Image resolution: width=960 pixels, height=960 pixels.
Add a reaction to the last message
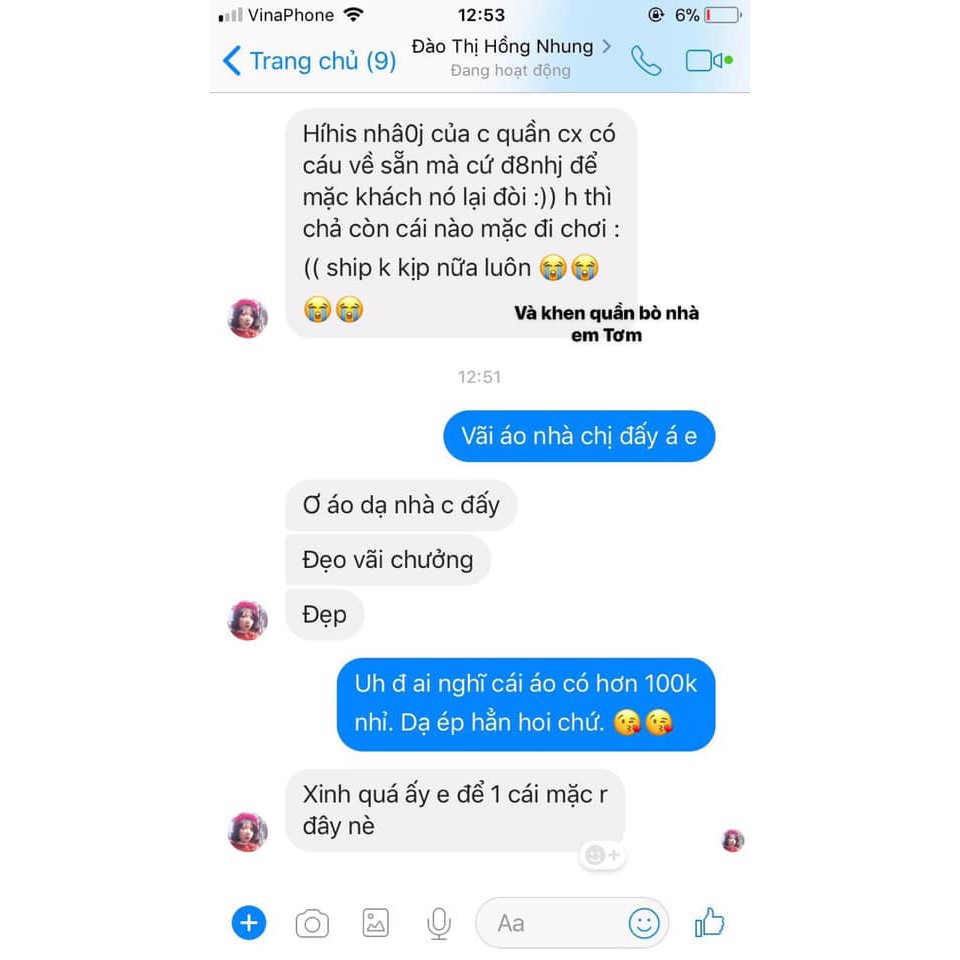pos(601,856)
